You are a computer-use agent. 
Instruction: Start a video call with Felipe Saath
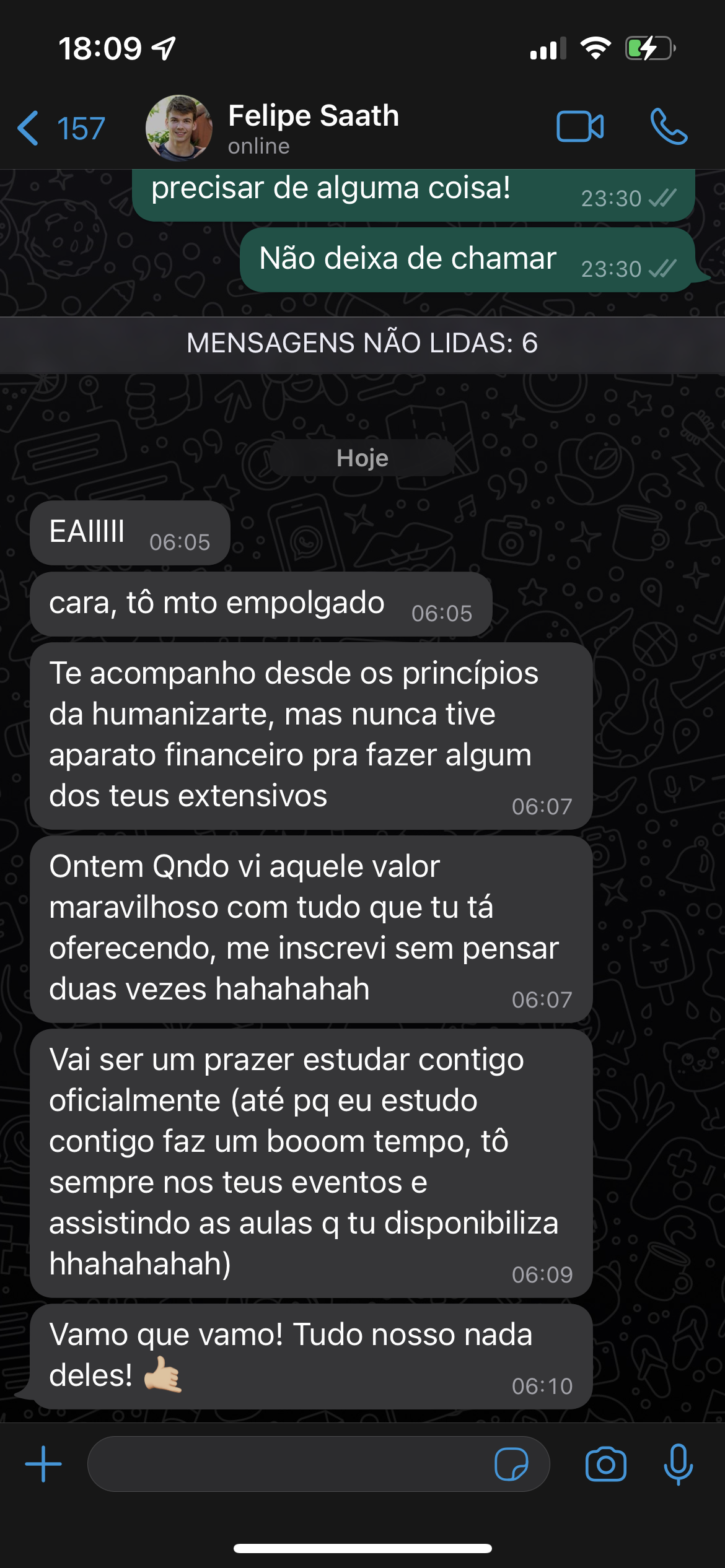tap(580, 128)
